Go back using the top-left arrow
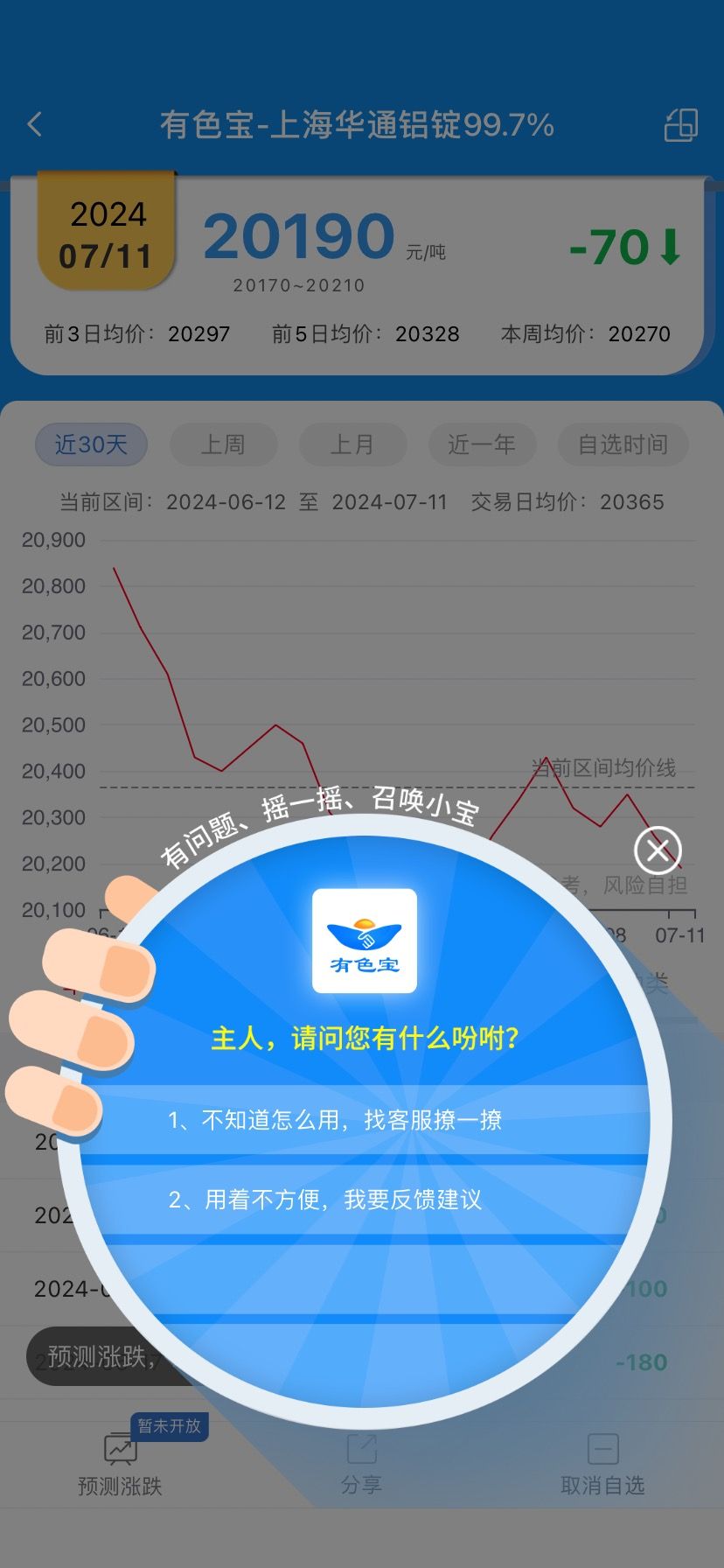Image resolution: width=724 pixels, height=1568 pixels. (35, 124)
